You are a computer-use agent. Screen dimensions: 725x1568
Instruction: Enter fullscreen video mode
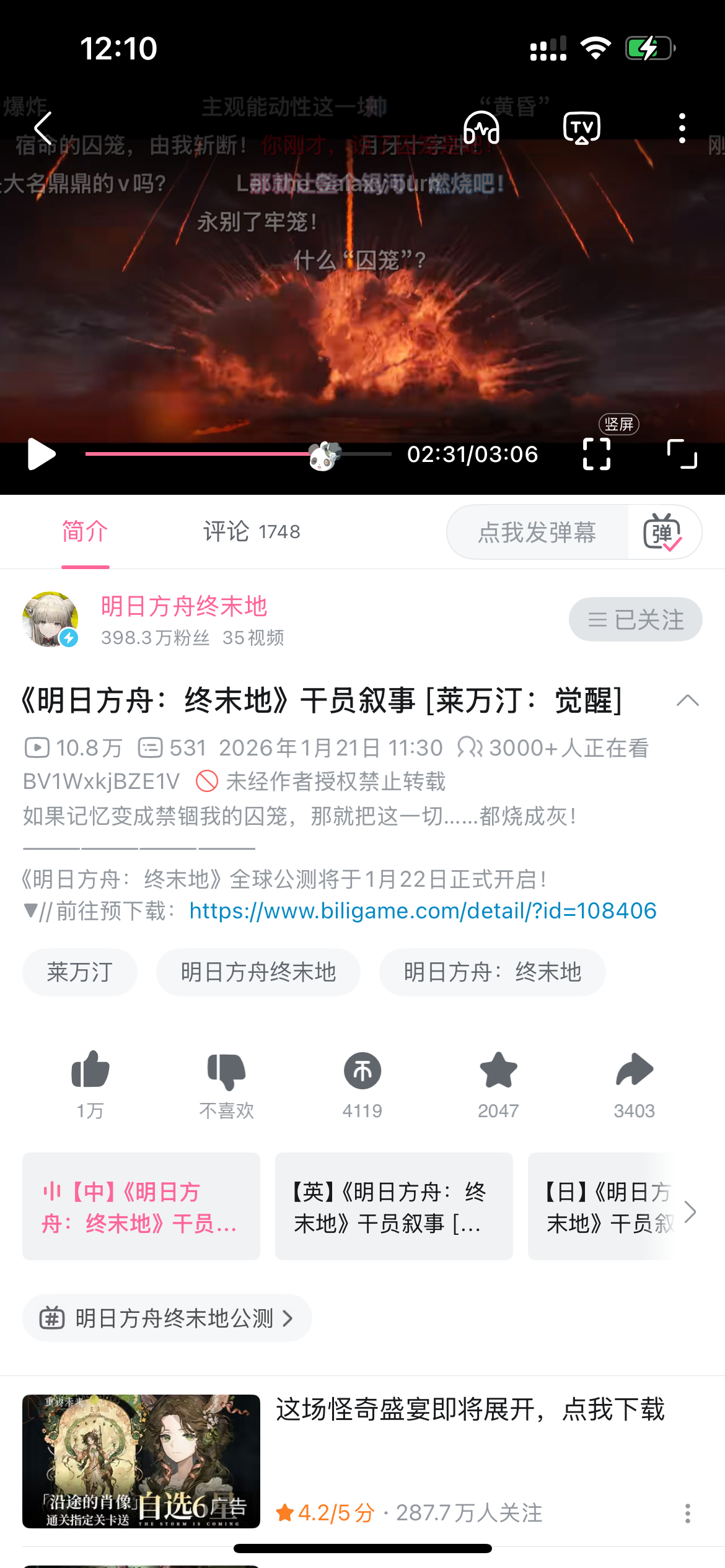point(682,454)
